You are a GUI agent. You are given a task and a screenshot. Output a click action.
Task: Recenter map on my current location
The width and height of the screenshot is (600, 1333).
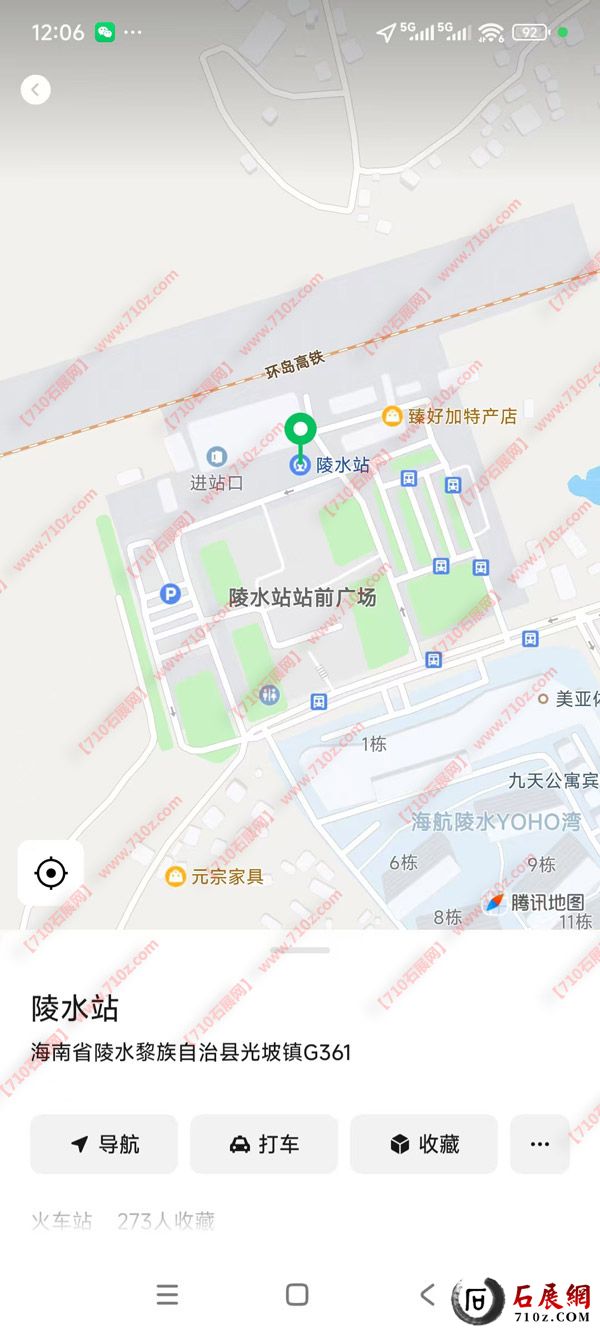tap(50, 873)
